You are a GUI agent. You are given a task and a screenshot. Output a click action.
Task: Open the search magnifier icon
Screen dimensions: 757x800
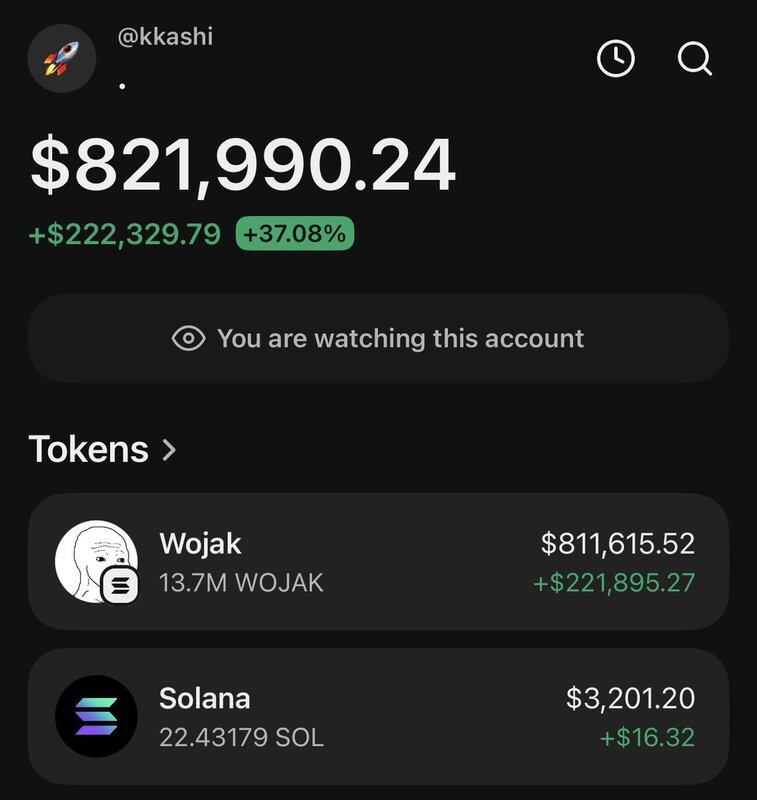point(694,59)
